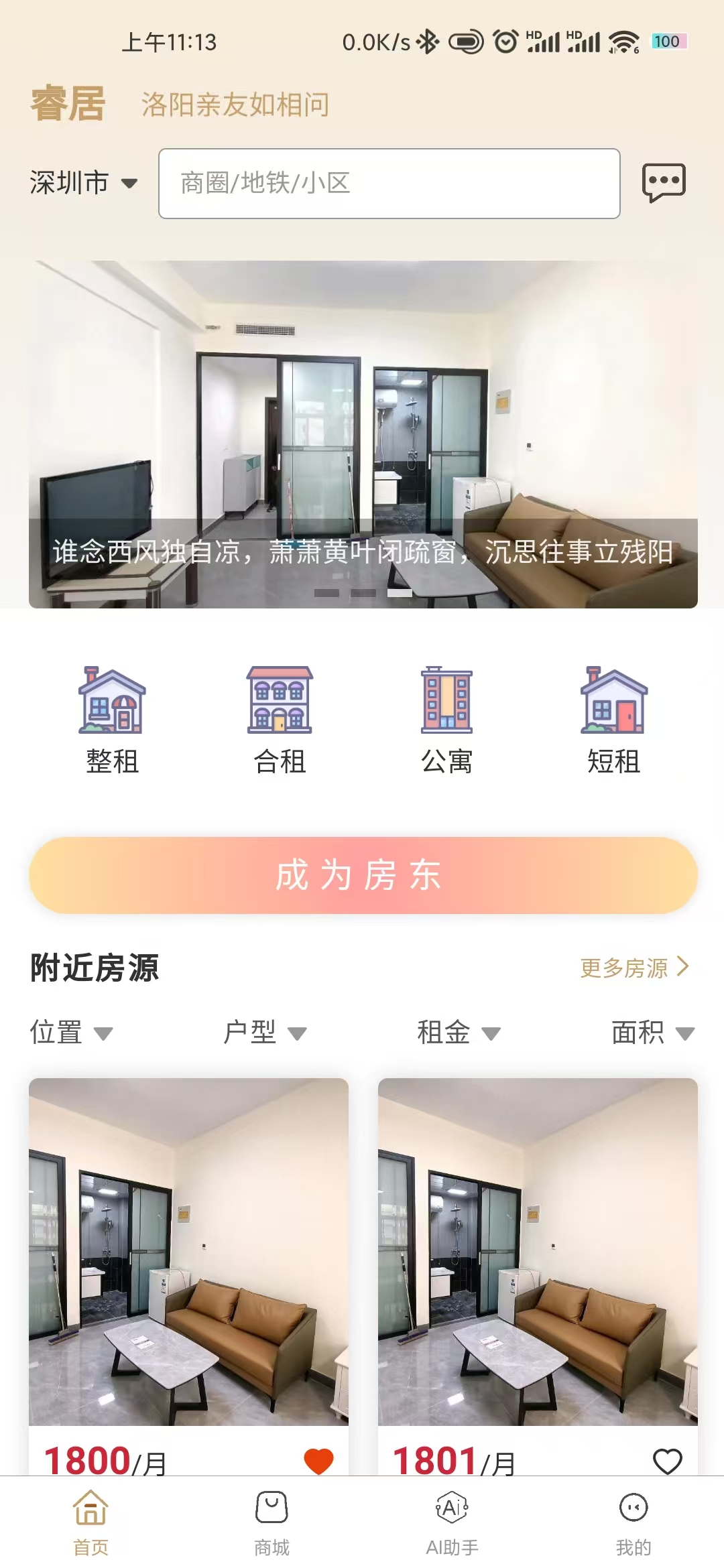
Task: Favorite the 1801/月 listing
Action: pos(667,1461)
